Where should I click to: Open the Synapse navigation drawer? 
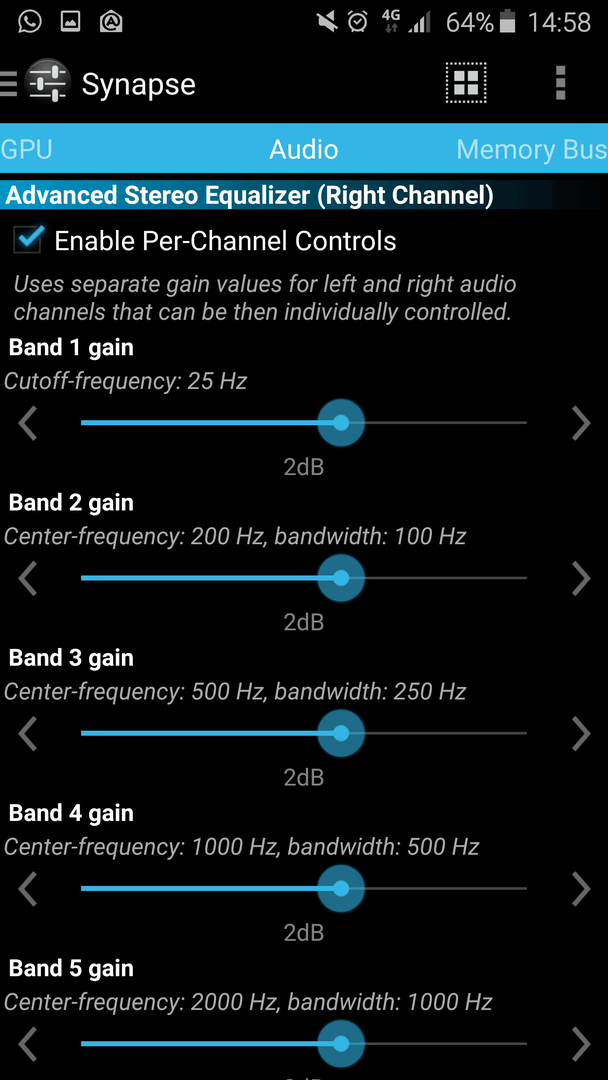[x=36, y=84]
